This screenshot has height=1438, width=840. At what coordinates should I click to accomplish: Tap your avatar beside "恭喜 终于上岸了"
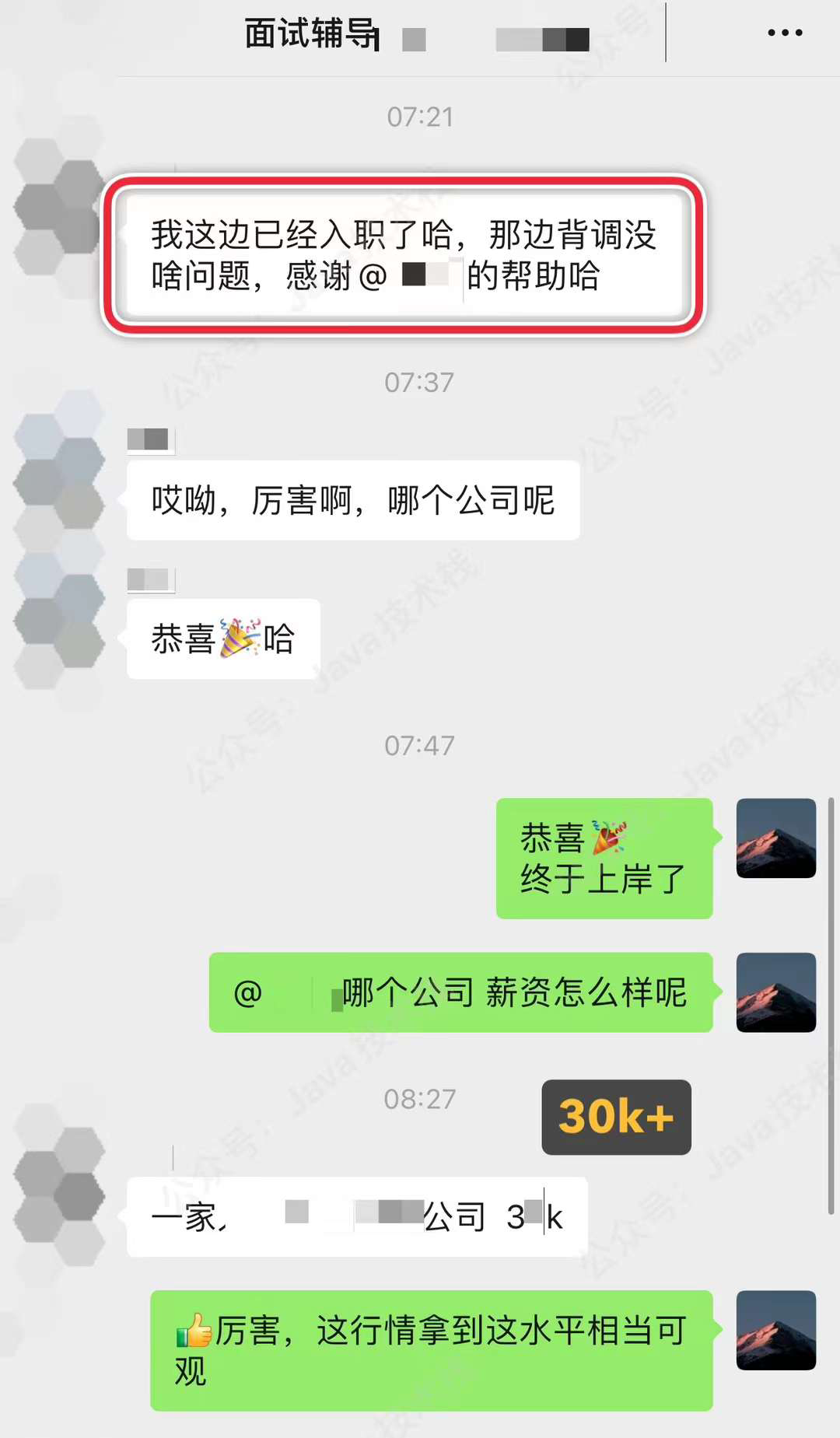(775, 838)
